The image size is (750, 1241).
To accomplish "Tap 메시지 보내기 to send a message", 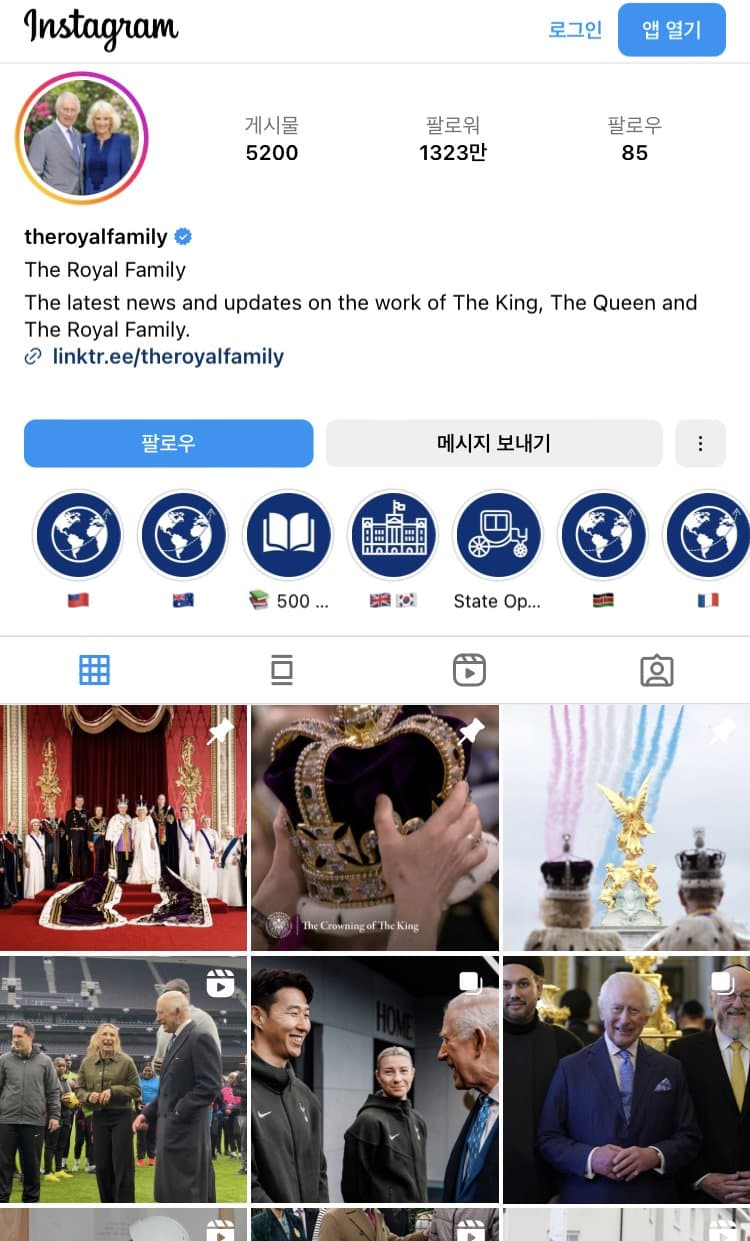I will click(494, 443).
